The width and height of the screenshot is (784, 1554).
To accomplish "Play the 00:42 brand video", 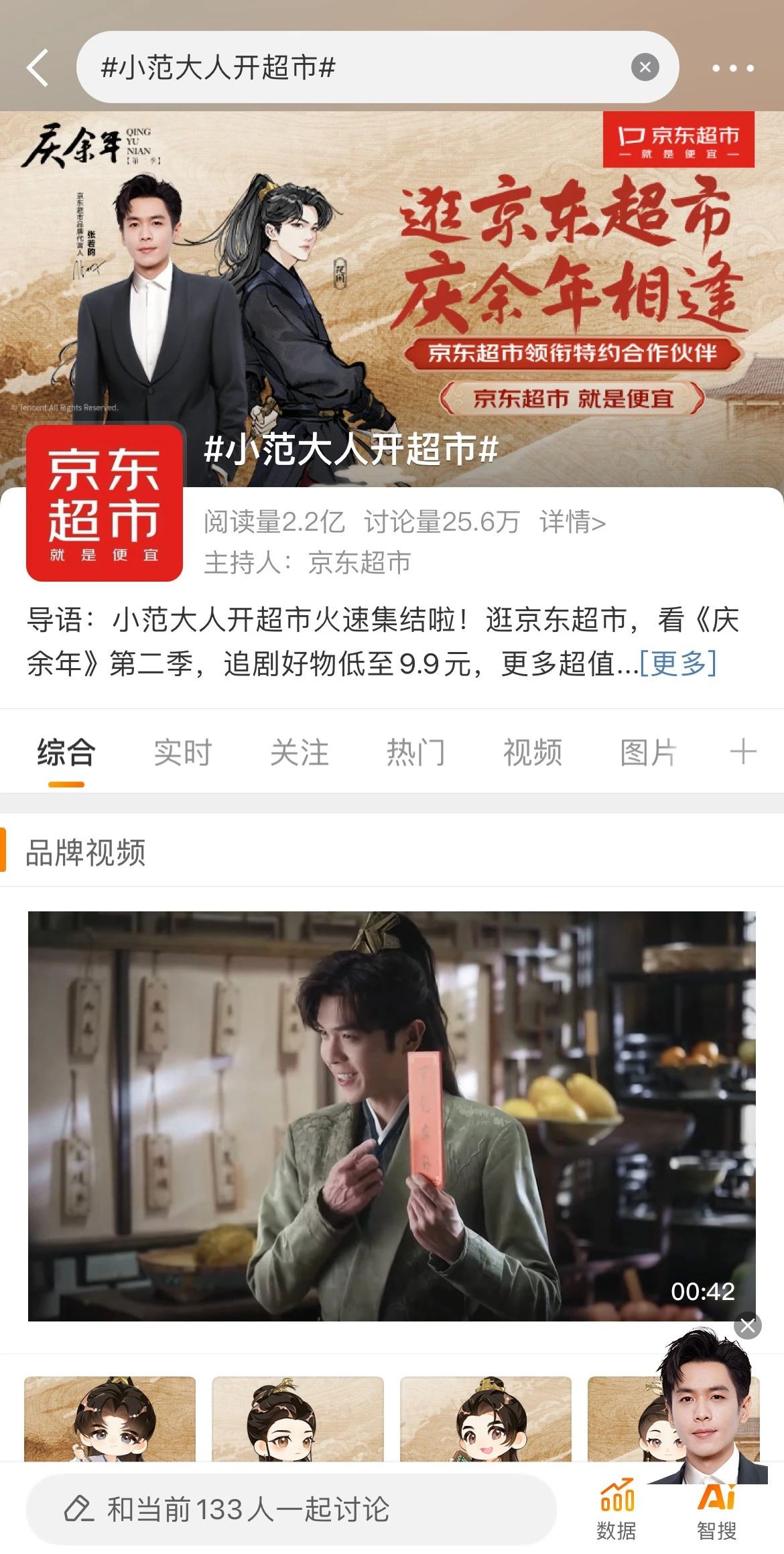I will tap(391, 1116).
